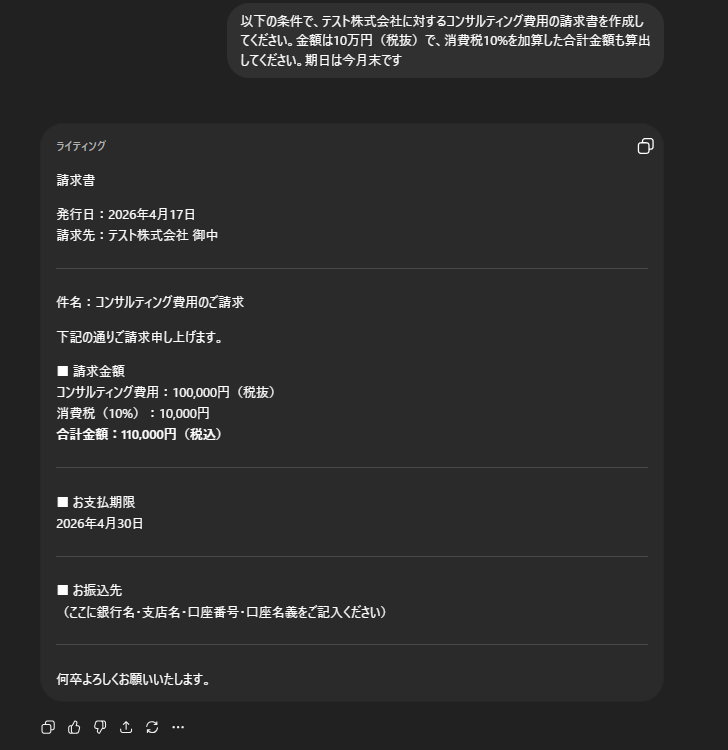Copy the invoice writing block
728x750 pixels.
(x=645, y=147)
